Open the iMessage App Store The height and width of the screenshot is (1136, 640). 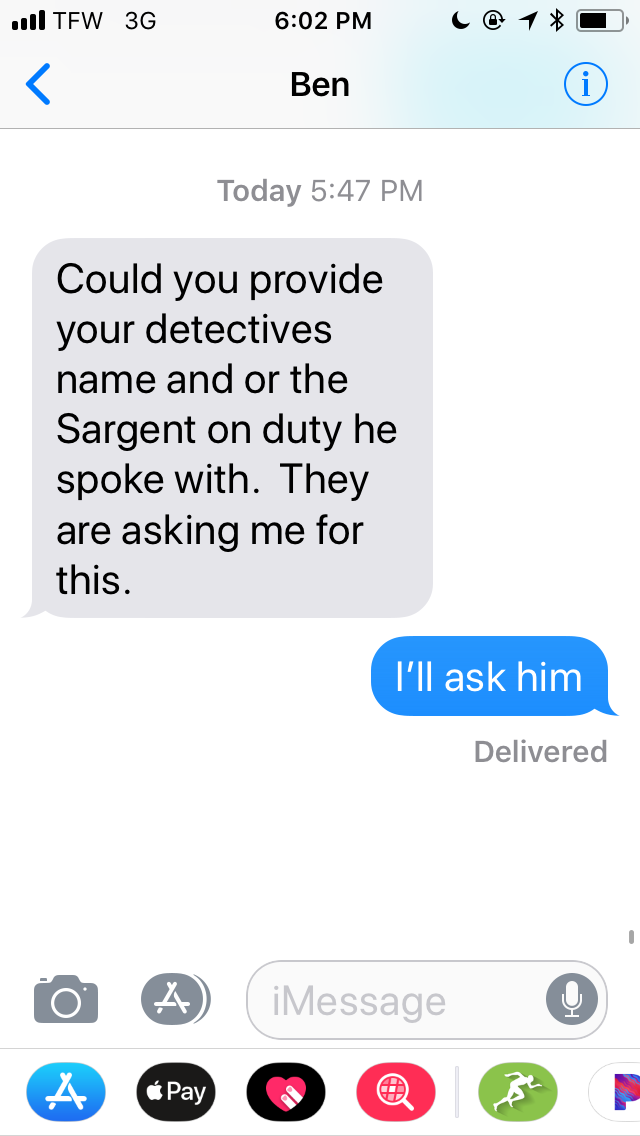point(66,1091)
